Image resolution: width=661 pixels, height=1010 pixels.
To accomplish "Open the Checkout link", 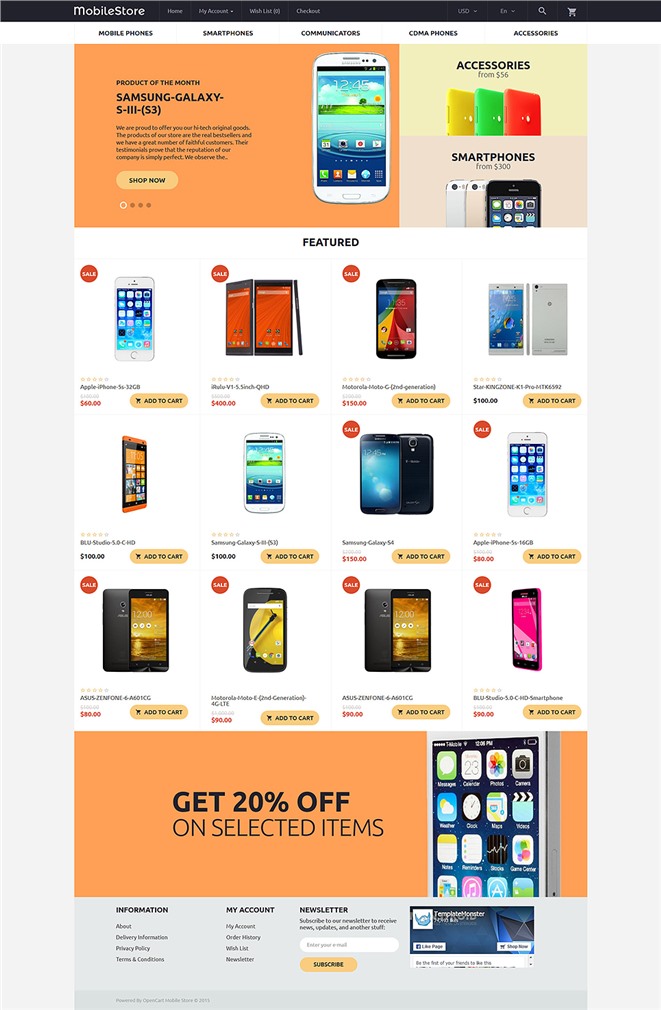I will (308, 11).
